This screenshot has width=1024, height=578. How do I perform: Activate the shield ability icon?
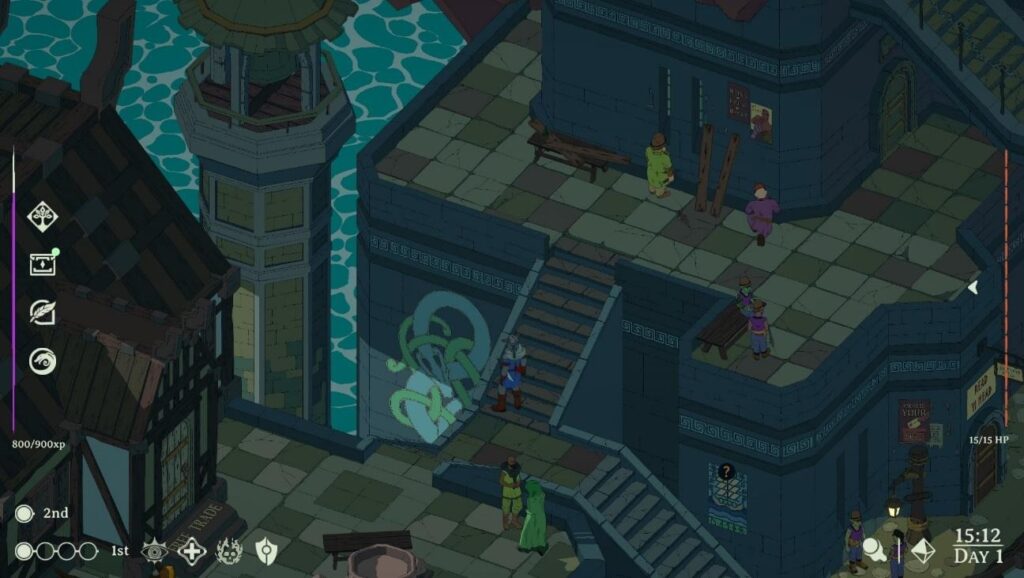[266, 550]
